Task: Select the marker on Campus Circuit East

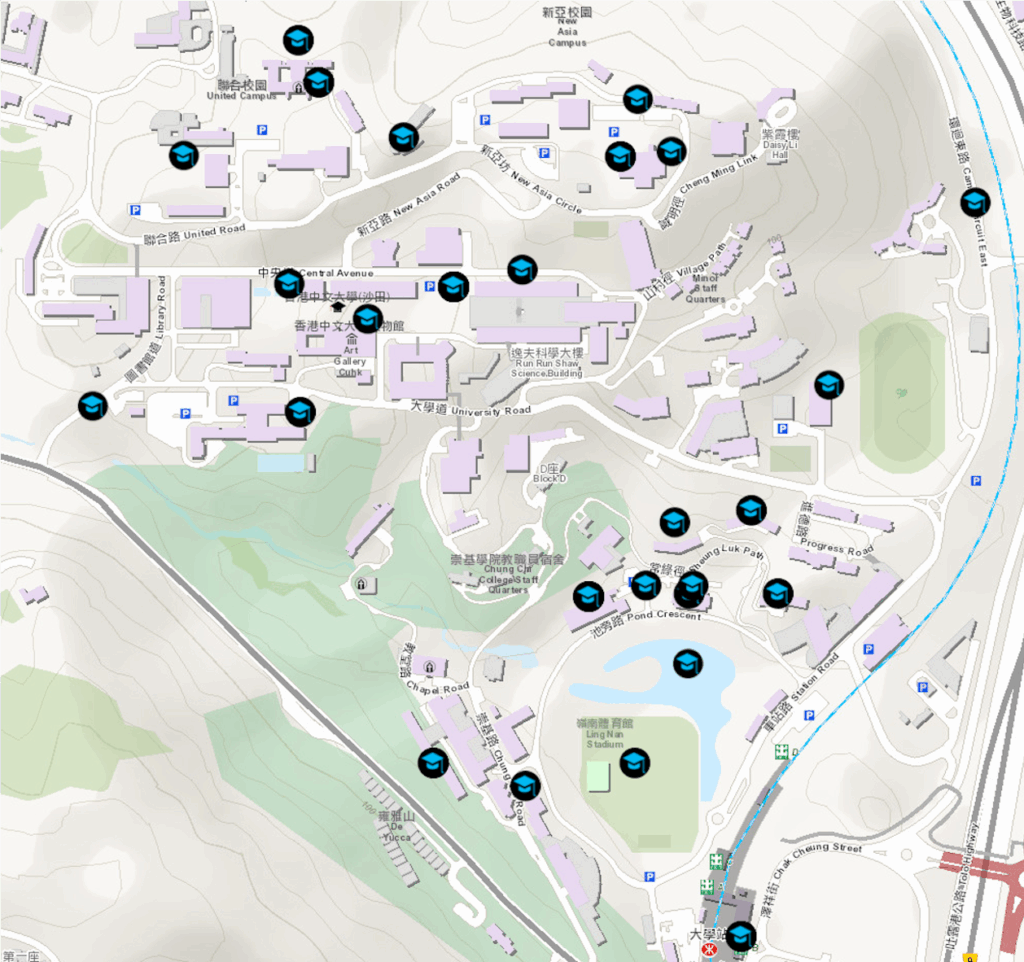Action: pos(975,203)
